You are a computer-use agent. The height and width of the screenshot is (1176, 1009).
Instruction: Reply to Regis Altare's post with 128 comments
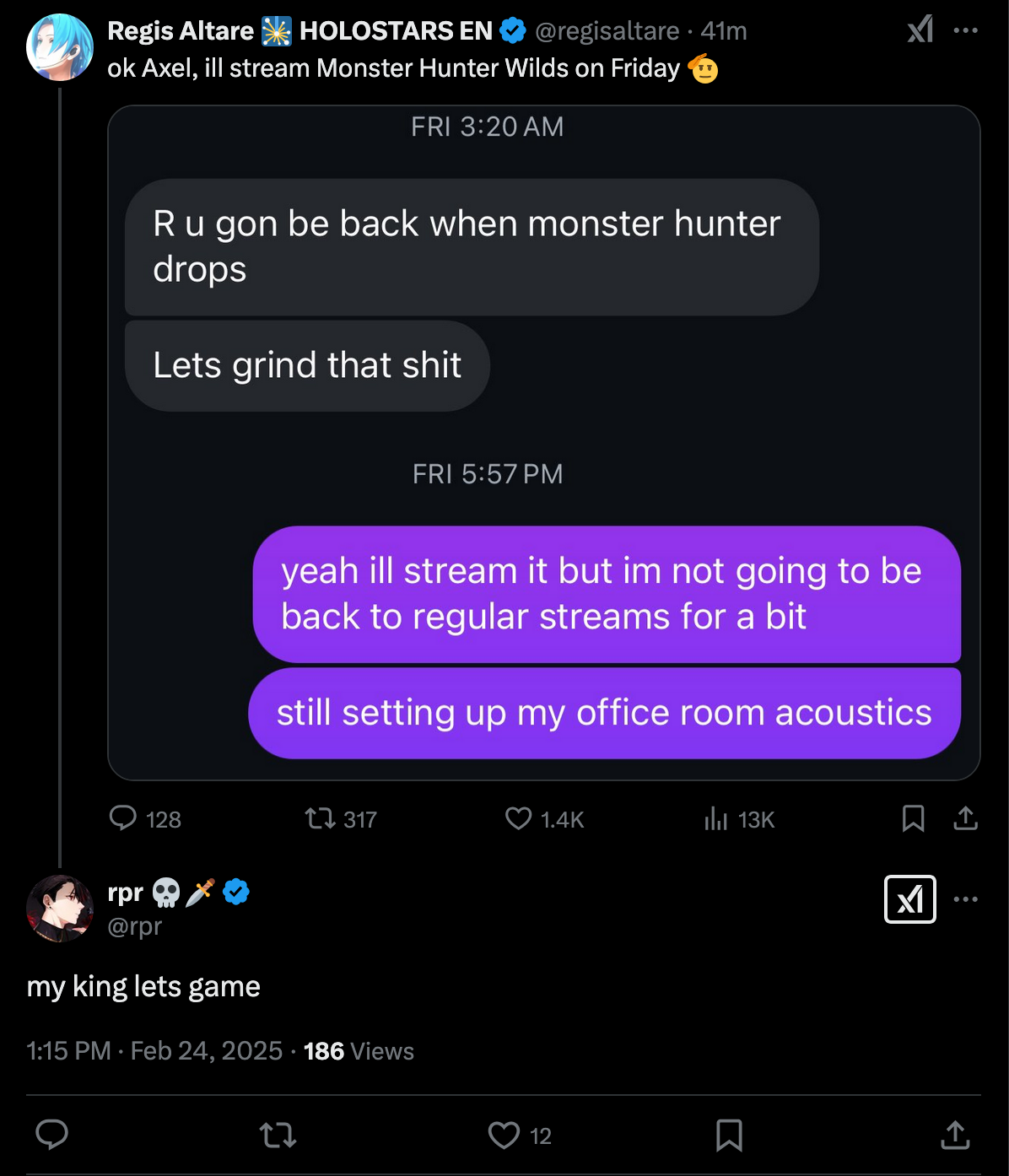point(123,818)
